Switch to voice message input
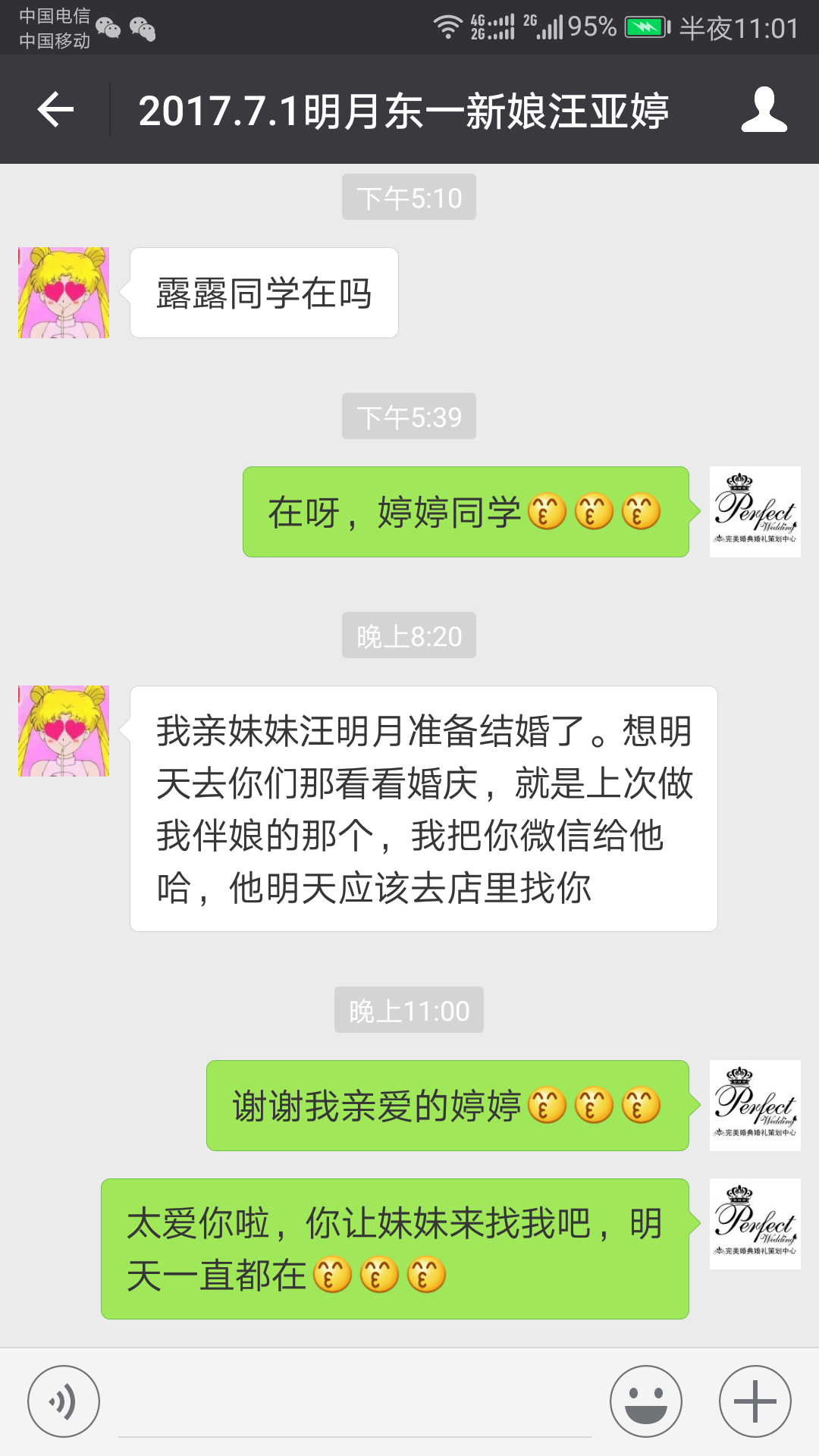The width and height of the screenshot is (819, 1456). pos(64,1401)
